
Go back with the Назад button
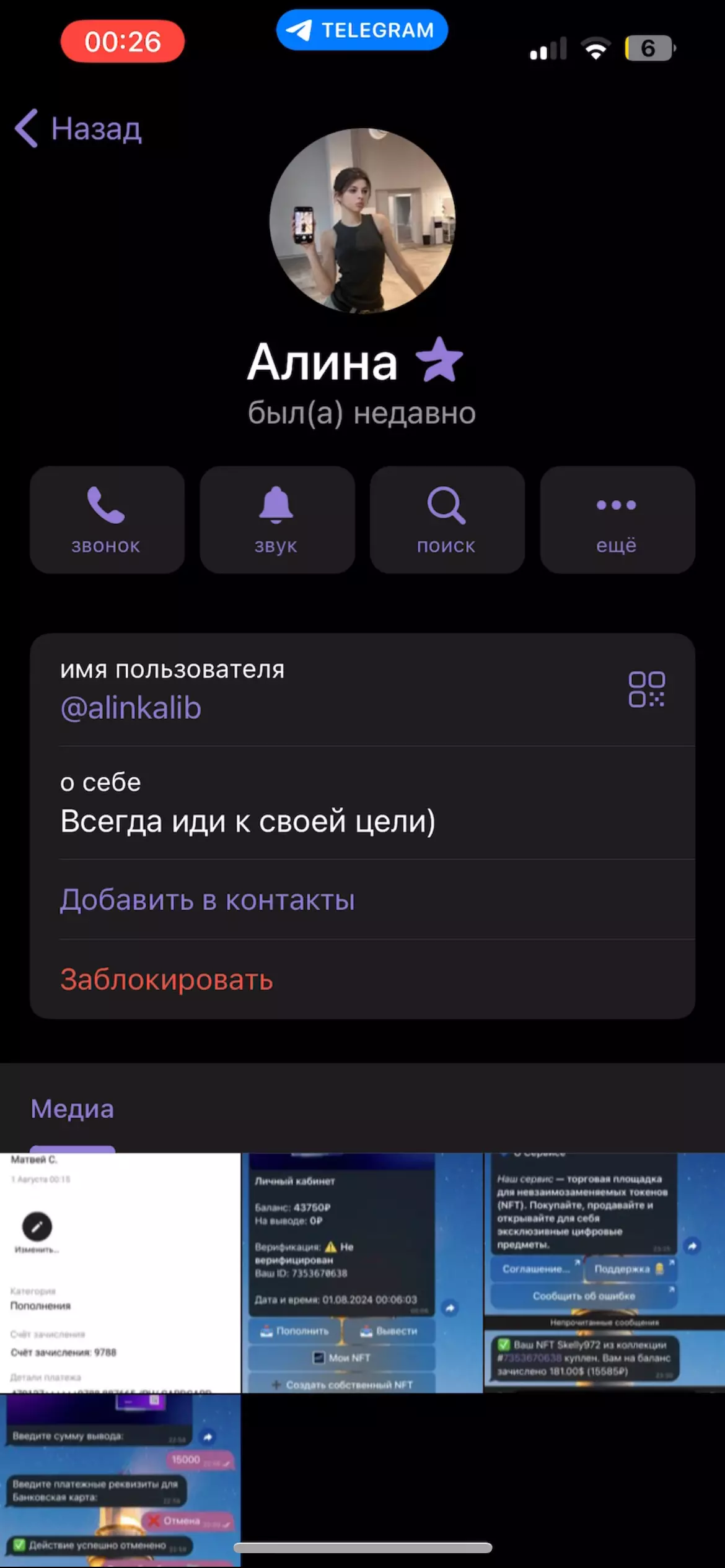79,128
